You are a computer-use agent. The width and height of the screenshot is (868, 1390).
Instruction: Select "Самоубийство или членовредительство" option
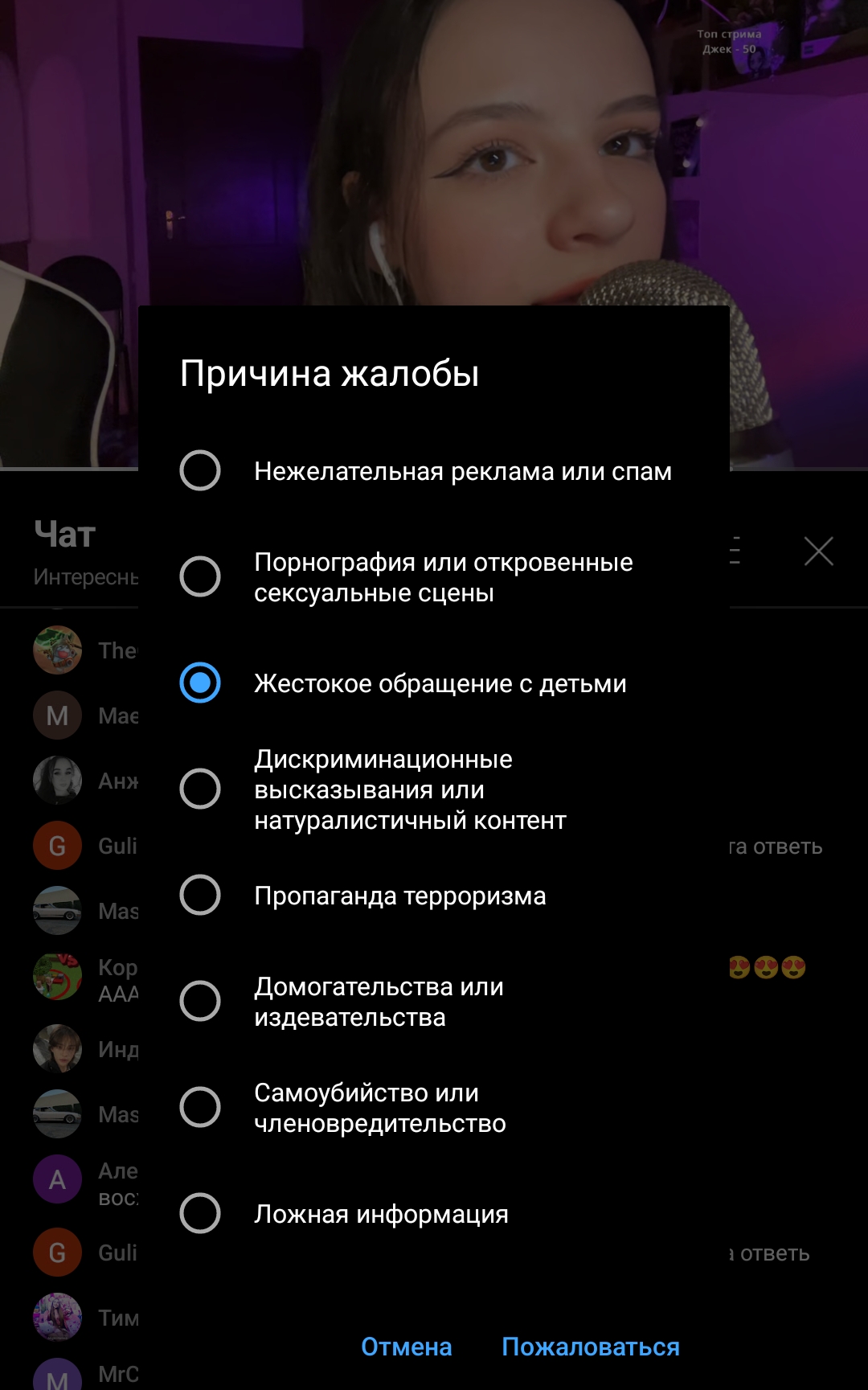pos(434,1108)
